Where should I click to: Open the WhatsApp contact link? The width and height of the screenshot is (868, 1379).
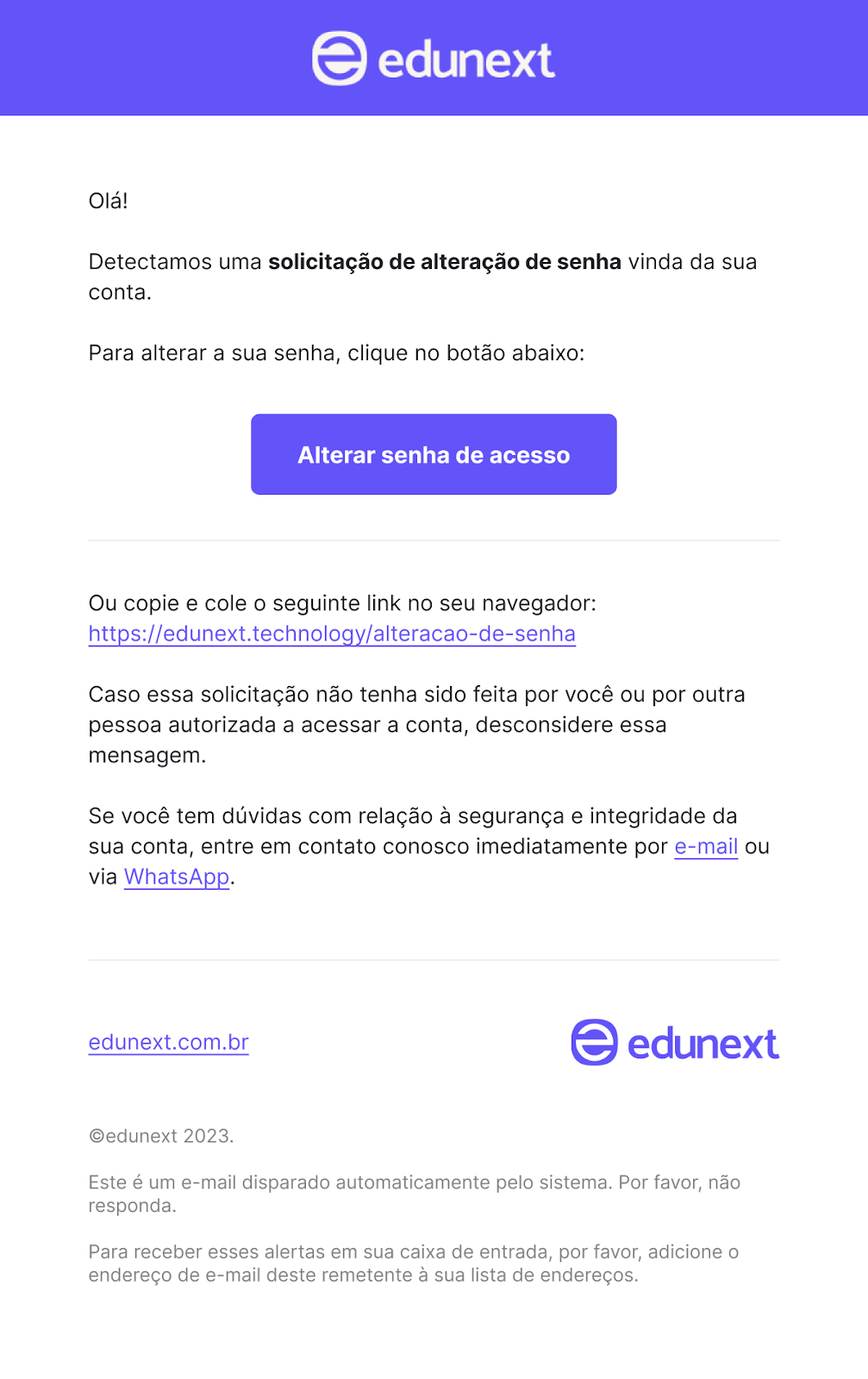[x=177, y=877]
